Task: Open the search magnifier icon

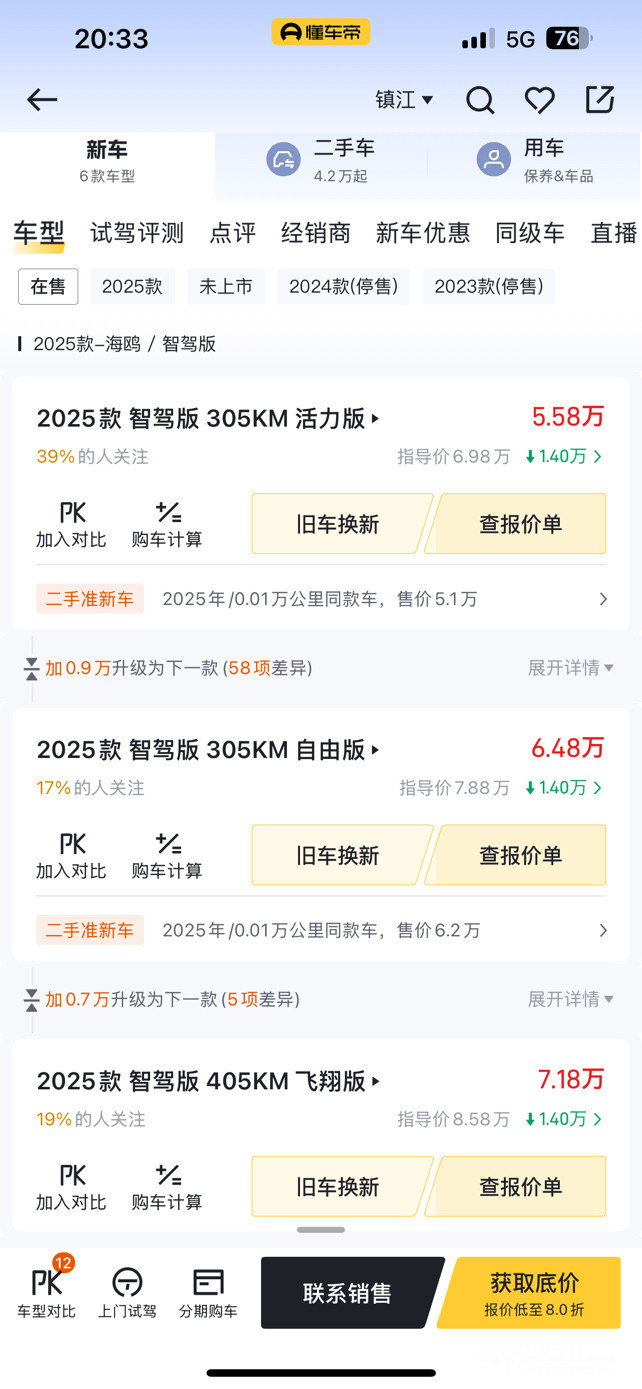Action: pos(480,100)
